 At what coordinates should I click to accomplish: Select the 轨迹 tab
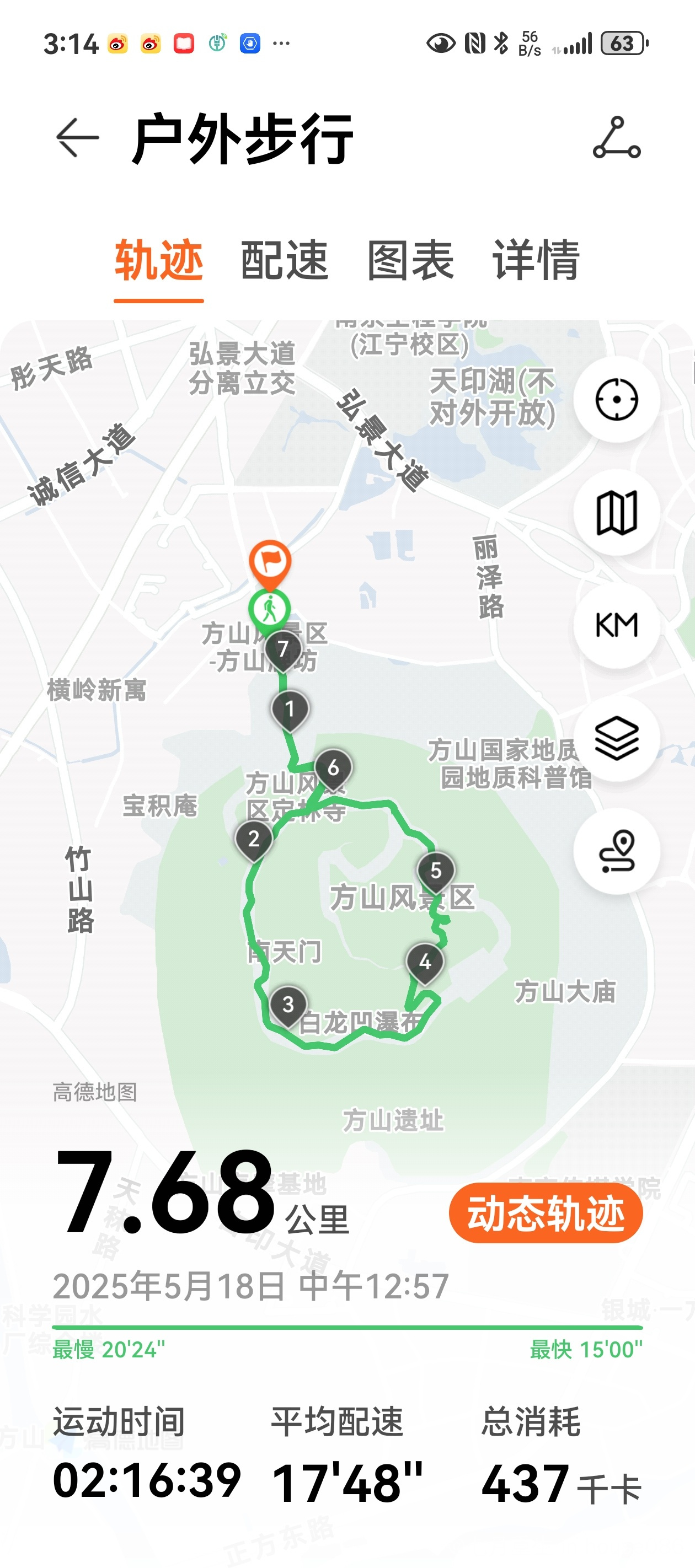coord(159,260)
